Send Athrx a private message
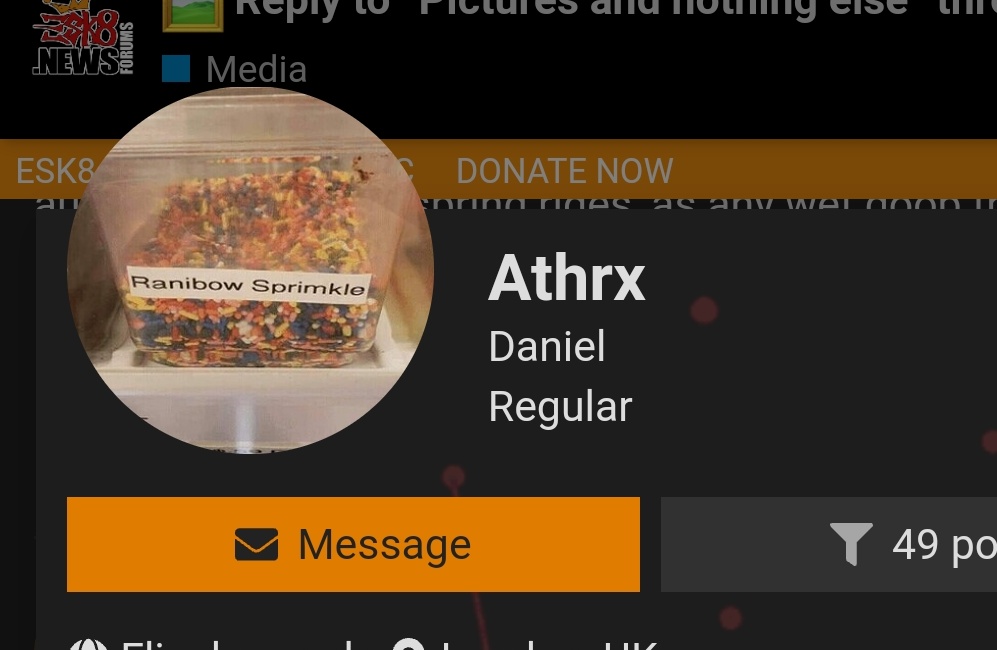Screen dimensions: 997x650 (353, 545)
